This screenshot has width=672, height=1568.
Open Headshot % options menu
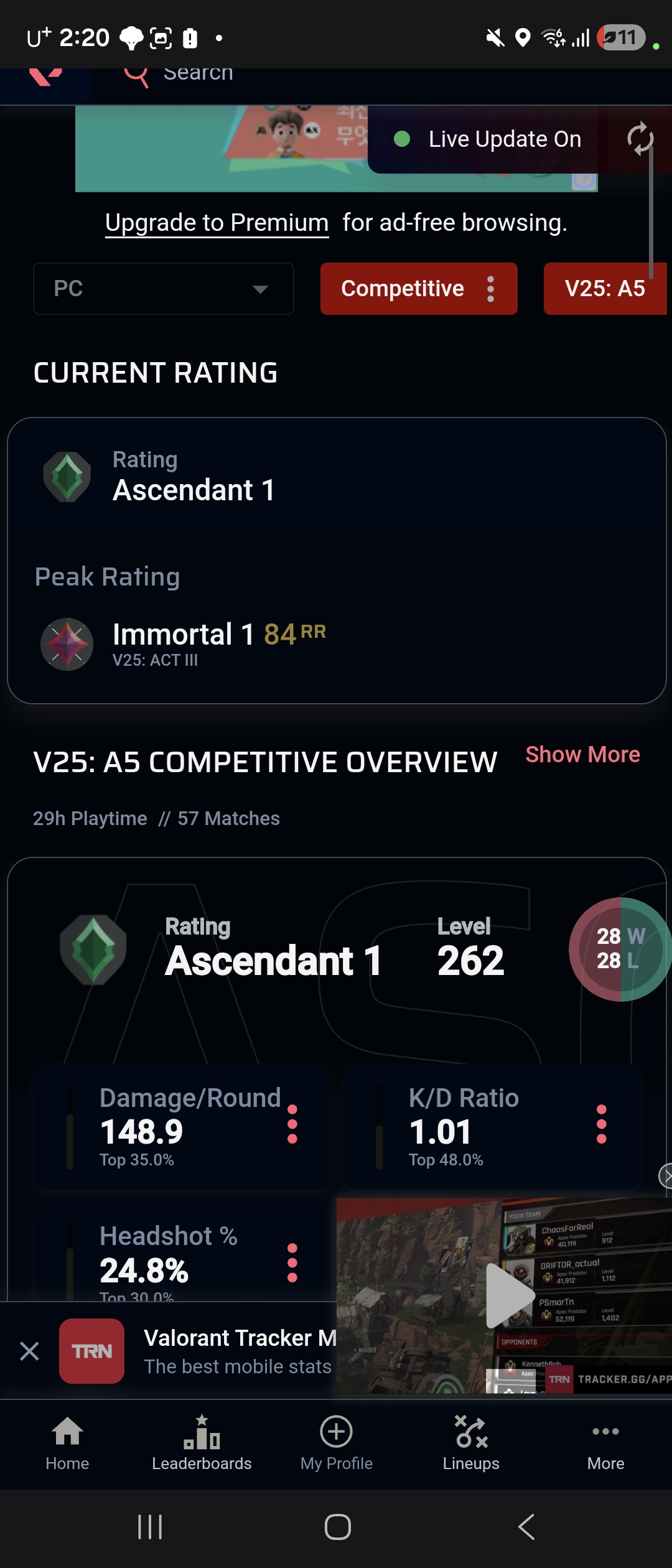(292, 1263)
